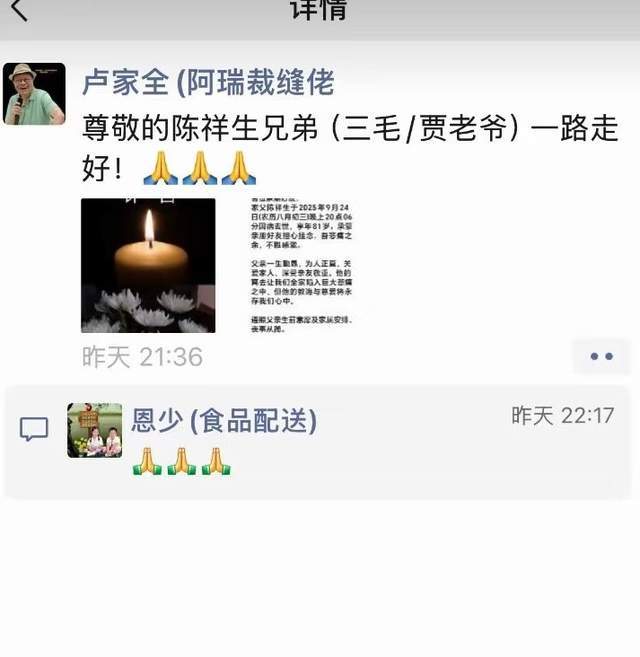Open 卢家全's profile avatar
This screenshot has width=640, height=657.
[34, 94]
